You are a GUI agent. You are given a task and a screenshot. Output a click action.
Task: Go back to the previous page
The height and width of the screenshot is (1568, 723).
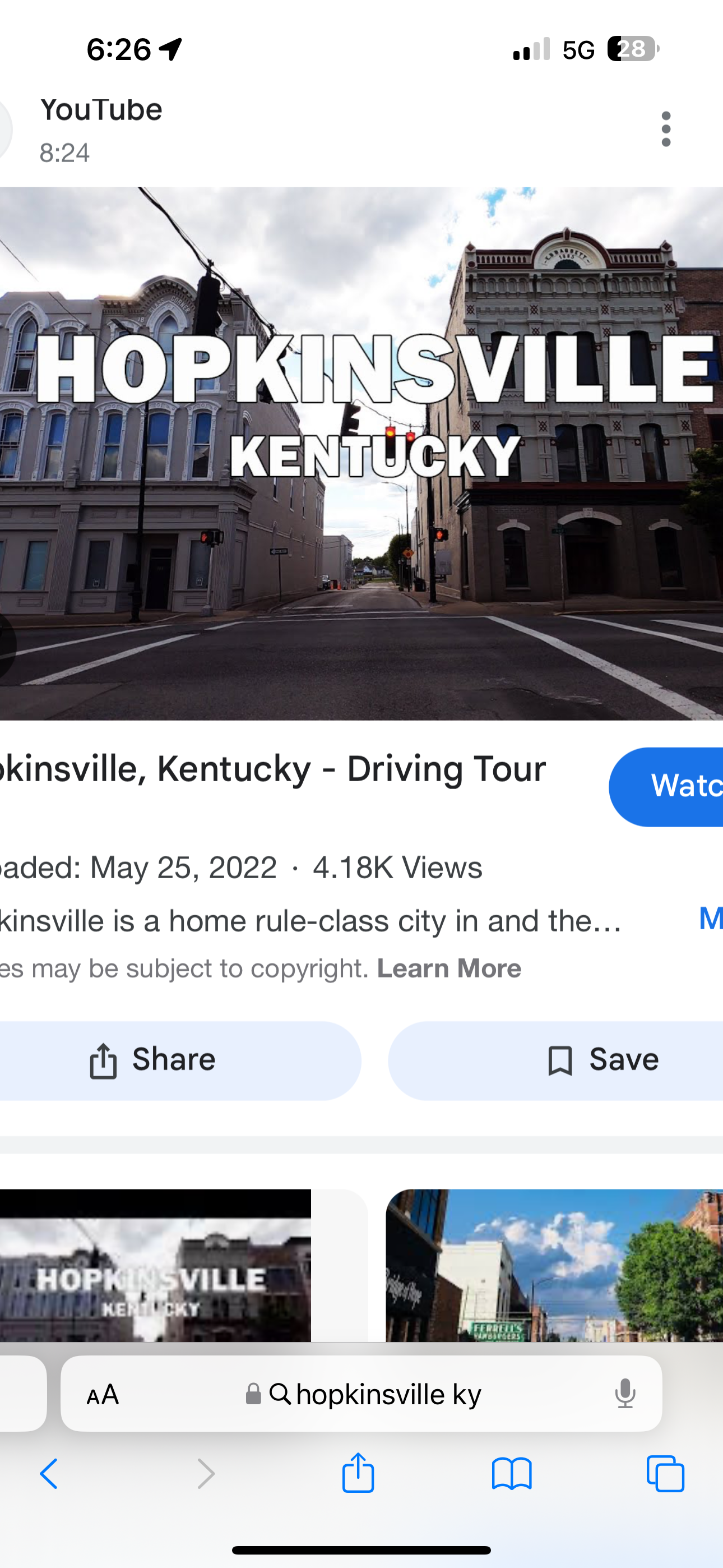point(49,1474)
